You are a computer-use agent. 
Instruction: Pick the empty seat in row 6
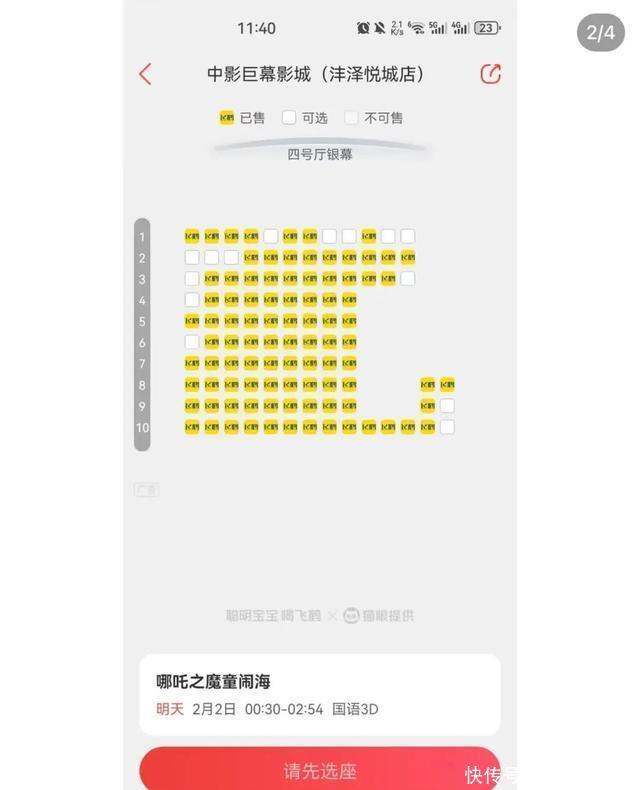coord(192,342)
